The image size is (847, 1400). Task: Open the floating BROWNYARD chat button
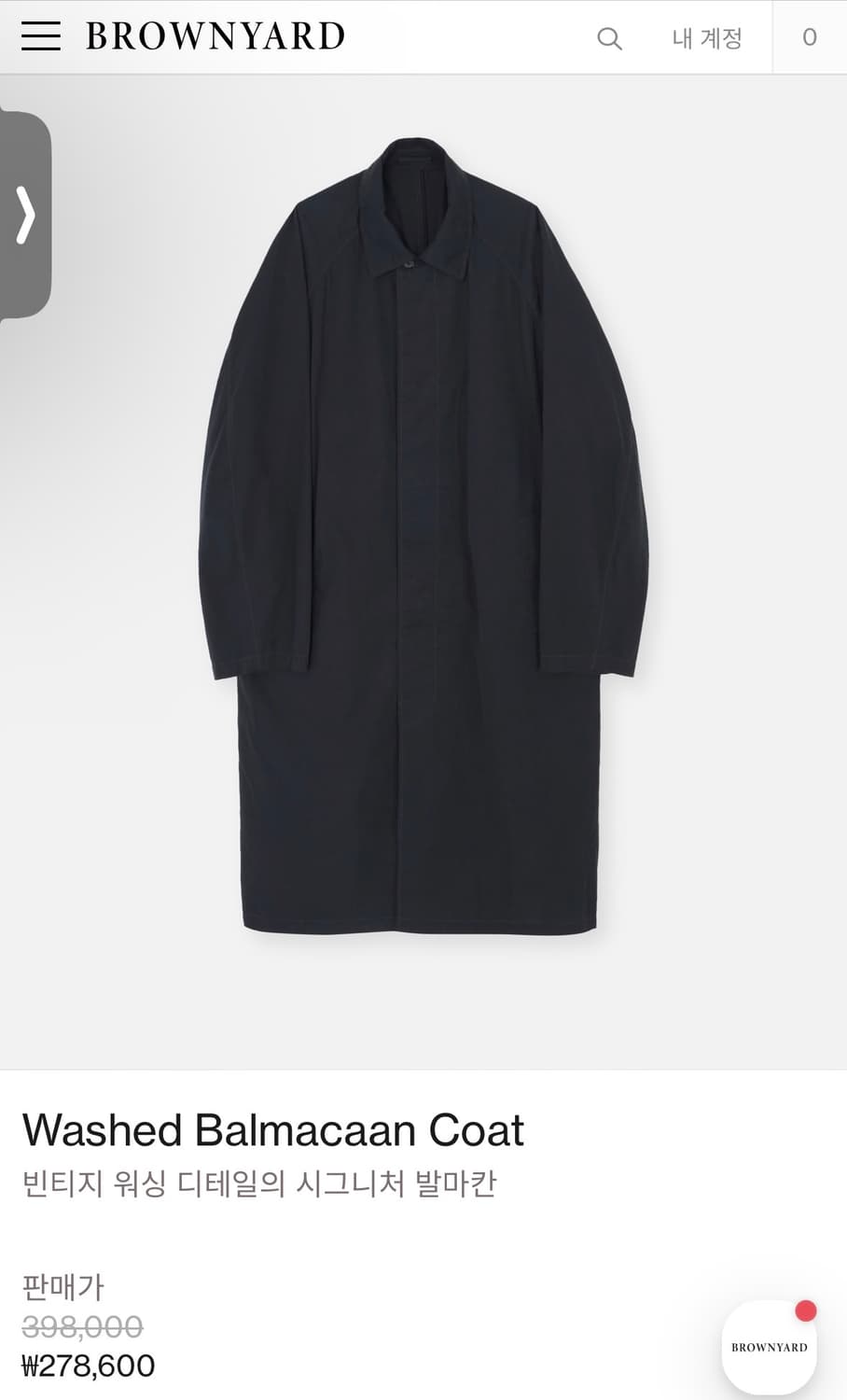pyautogui.click(x=769, y=1347)
